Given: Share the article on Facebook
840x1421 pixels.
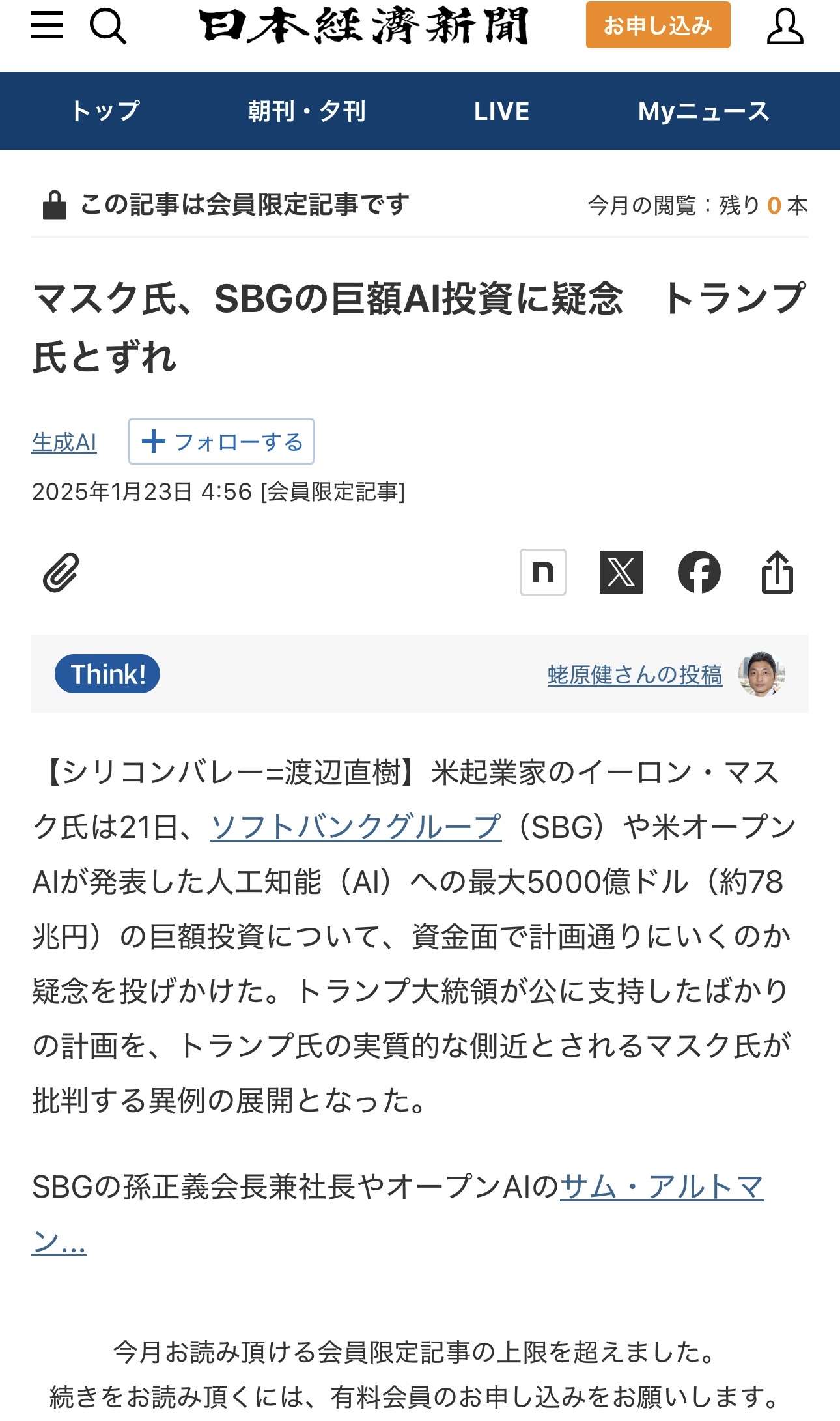Looking at the screenshot, I should pyautogui.click(x=699, y=572).
